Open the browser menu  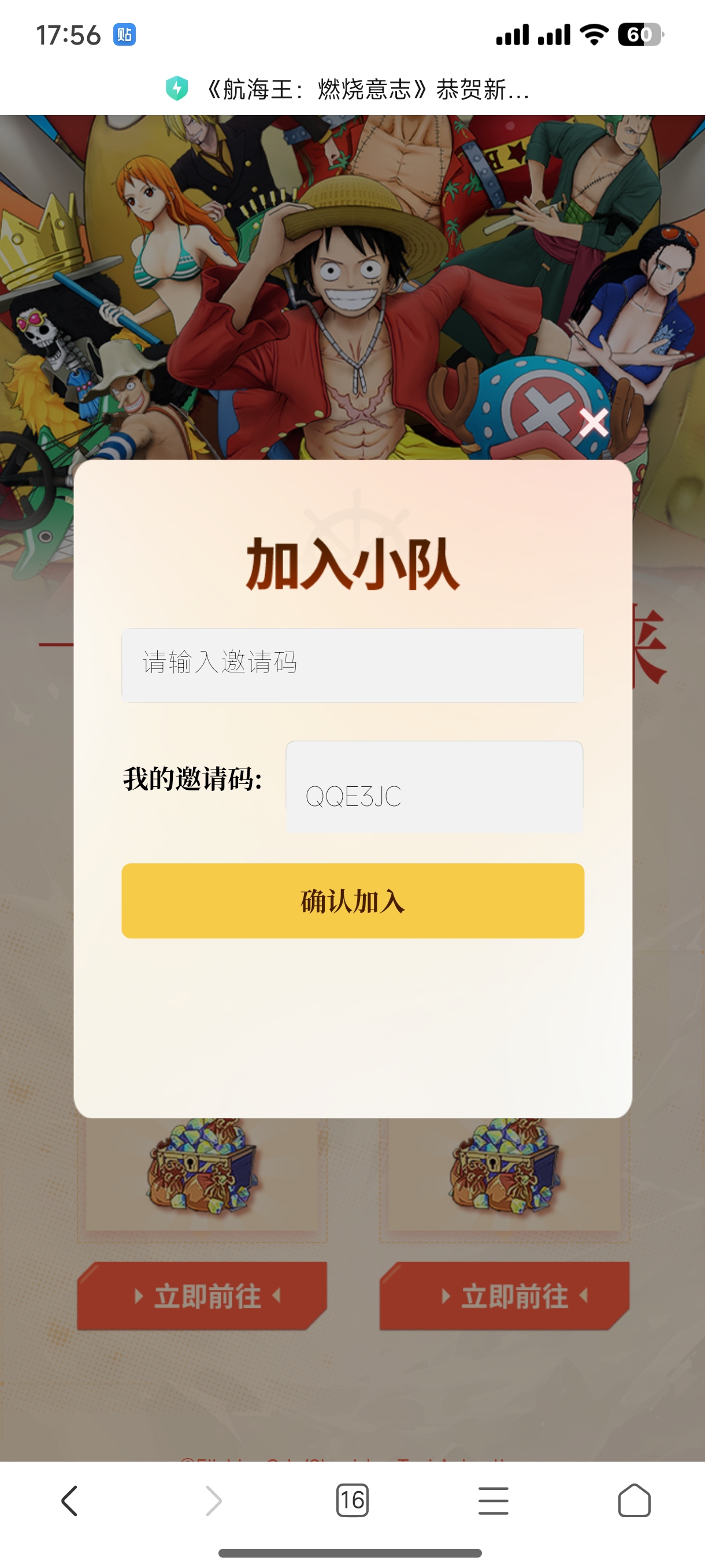pyautogui.click(x=493, y=1500)
